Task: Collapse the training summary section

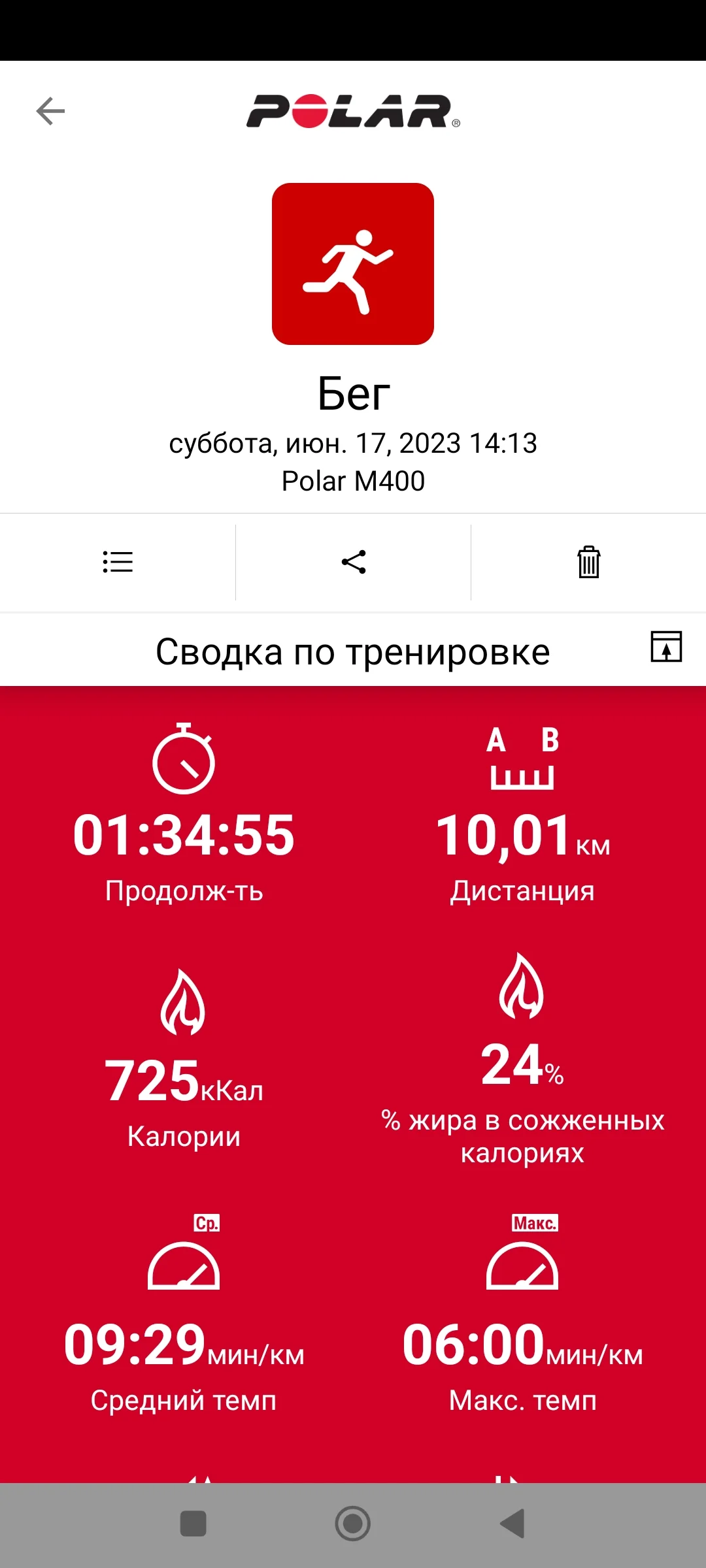Action: point(666,647)
